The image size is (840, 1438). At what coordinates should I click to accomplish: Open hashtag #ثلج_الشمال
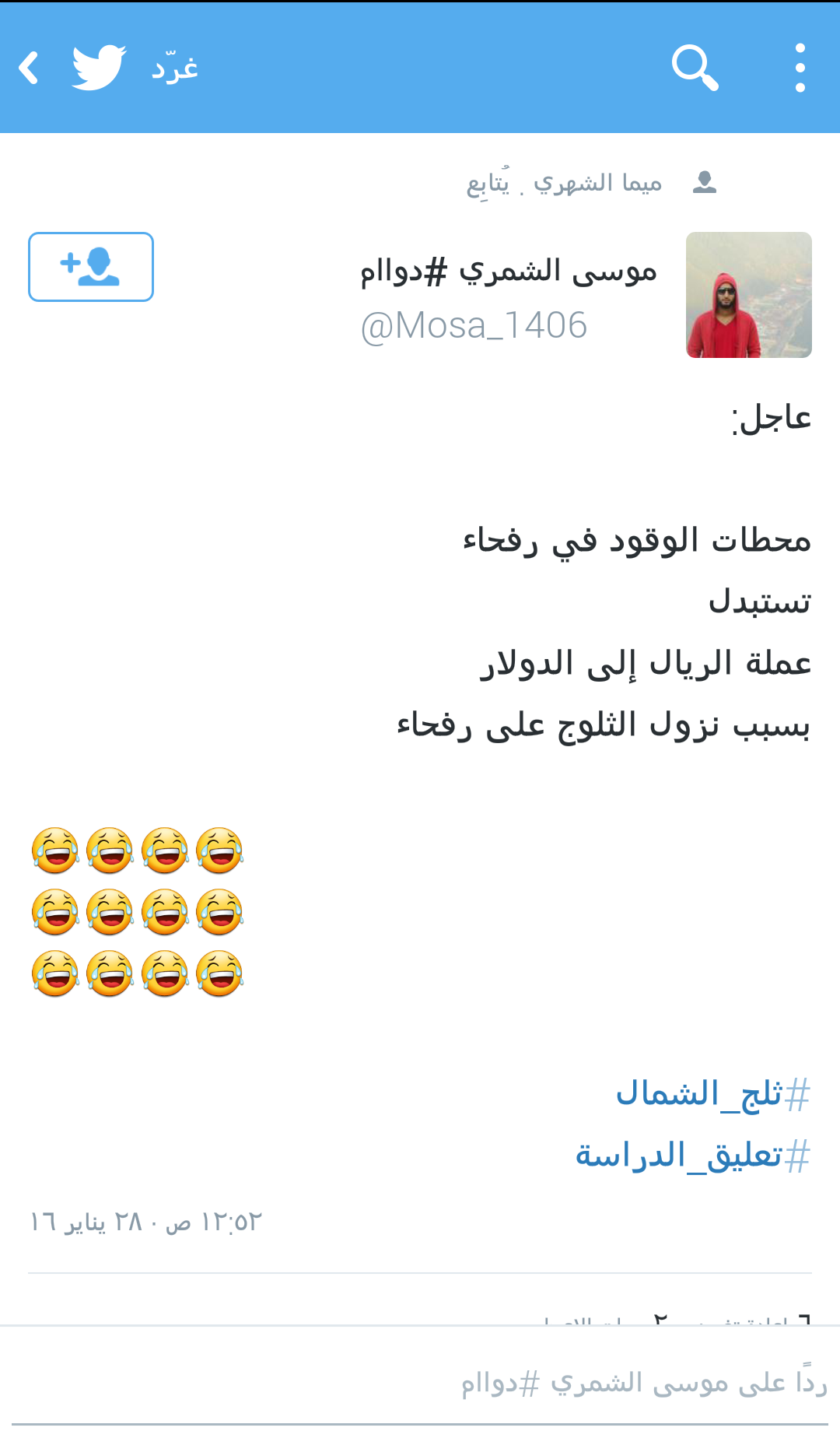point(712,1093)
